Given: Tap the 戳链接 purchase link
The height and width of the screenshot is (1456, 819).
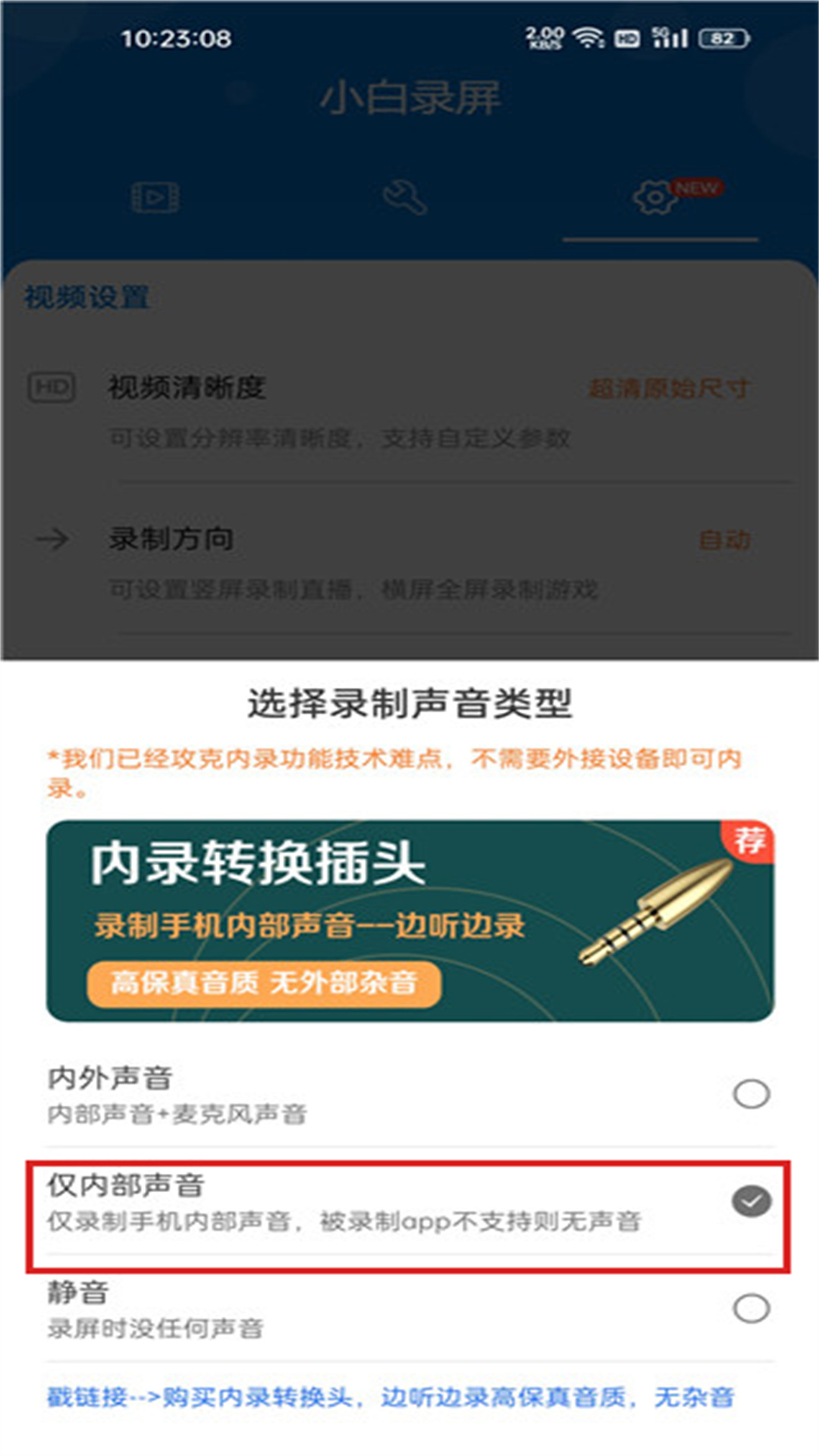Looking at the screenshot, I should click(x=391, y=1398).
